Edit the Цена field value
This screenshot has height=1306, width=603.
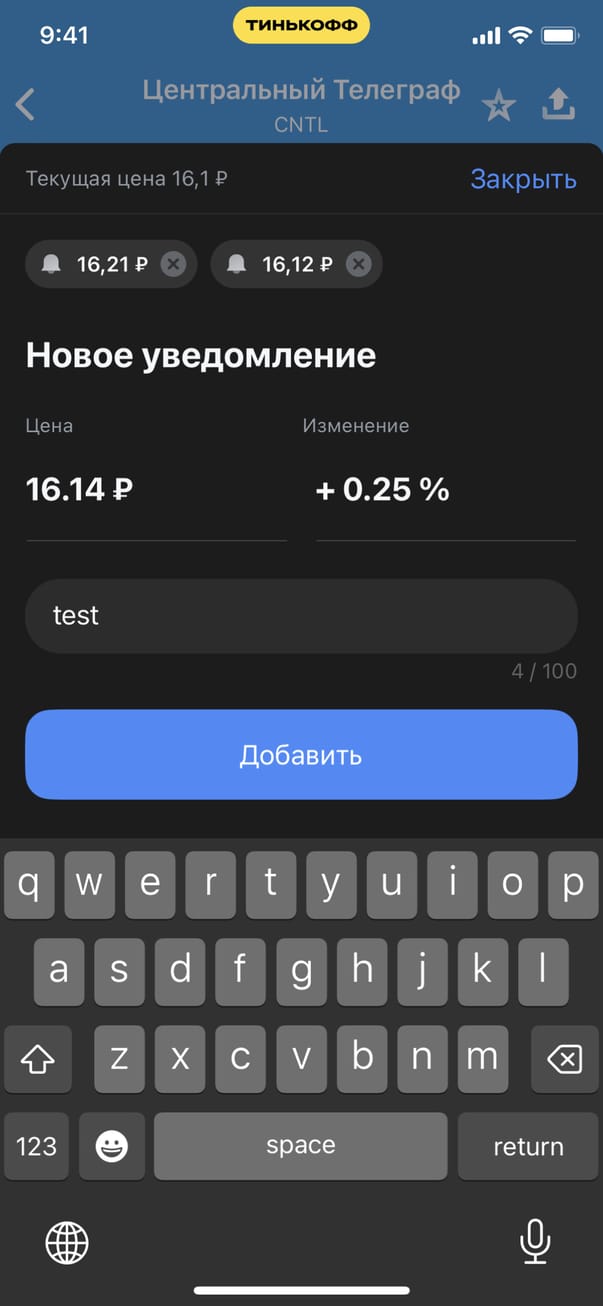[156, 491]
